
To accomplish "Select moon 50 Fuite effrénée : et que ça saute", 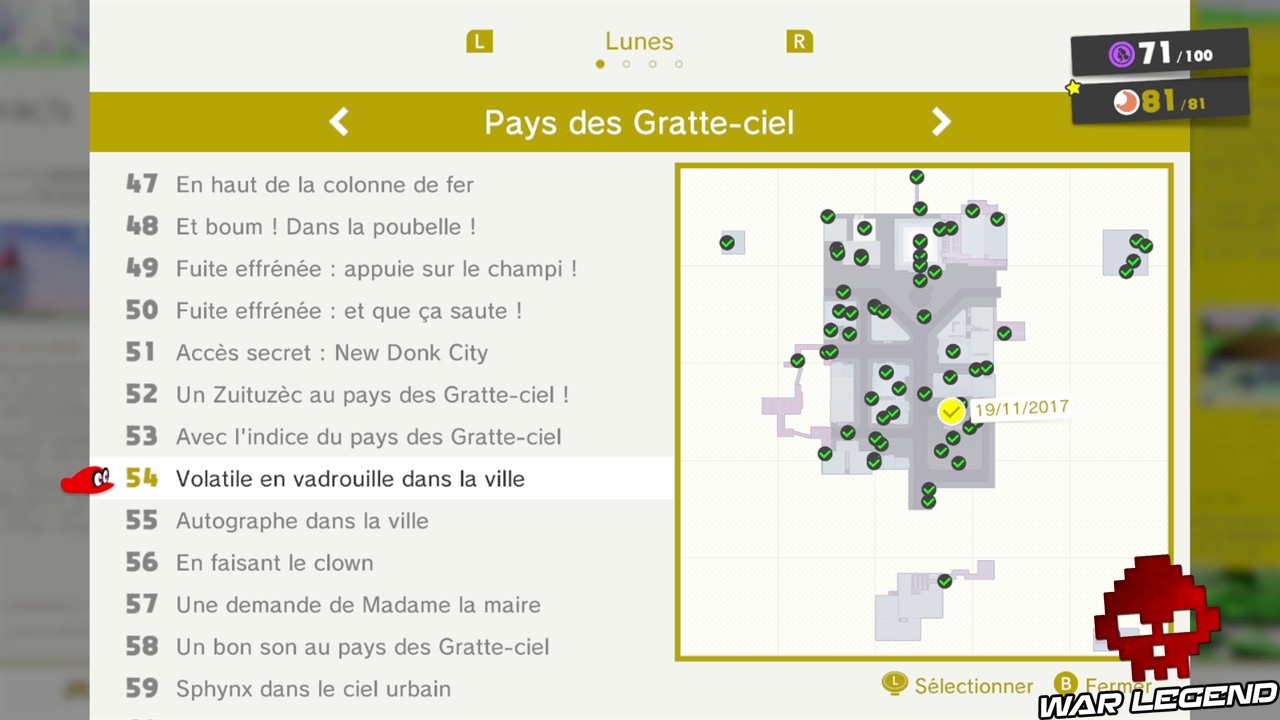I will pos(348,311).
